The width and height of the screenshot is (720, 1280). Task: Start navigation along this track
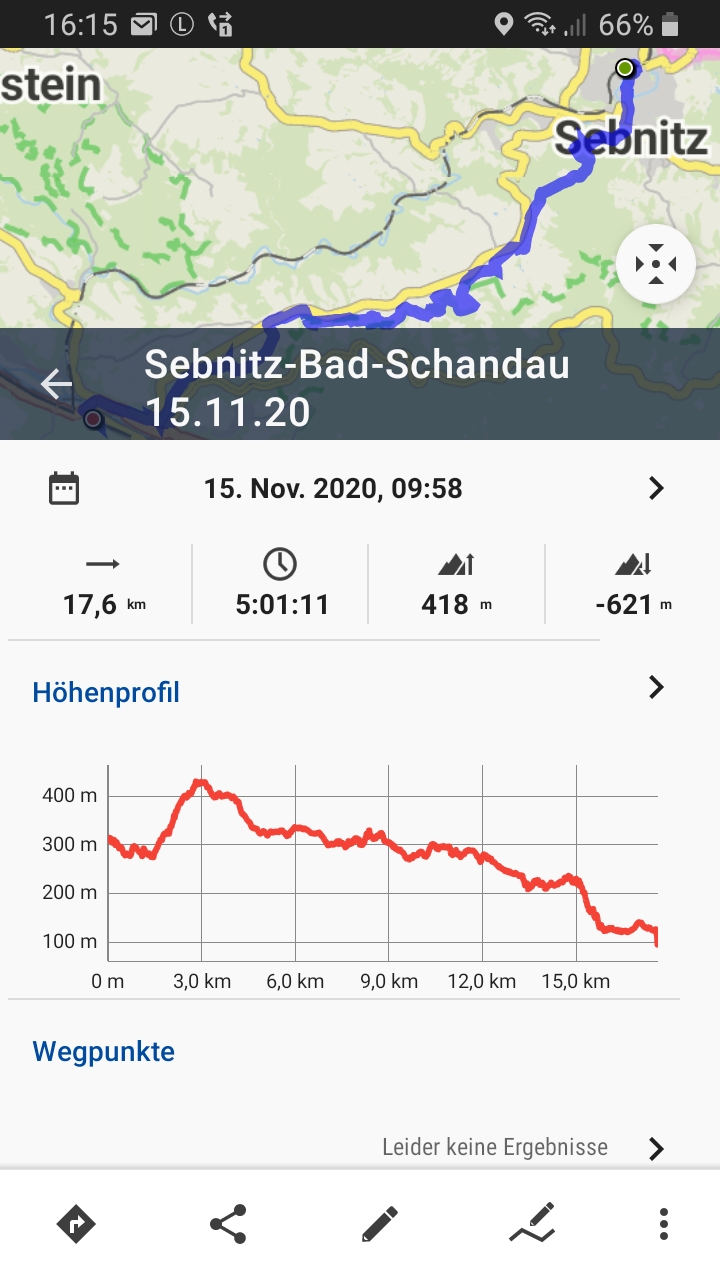[x=77, y=1224]
